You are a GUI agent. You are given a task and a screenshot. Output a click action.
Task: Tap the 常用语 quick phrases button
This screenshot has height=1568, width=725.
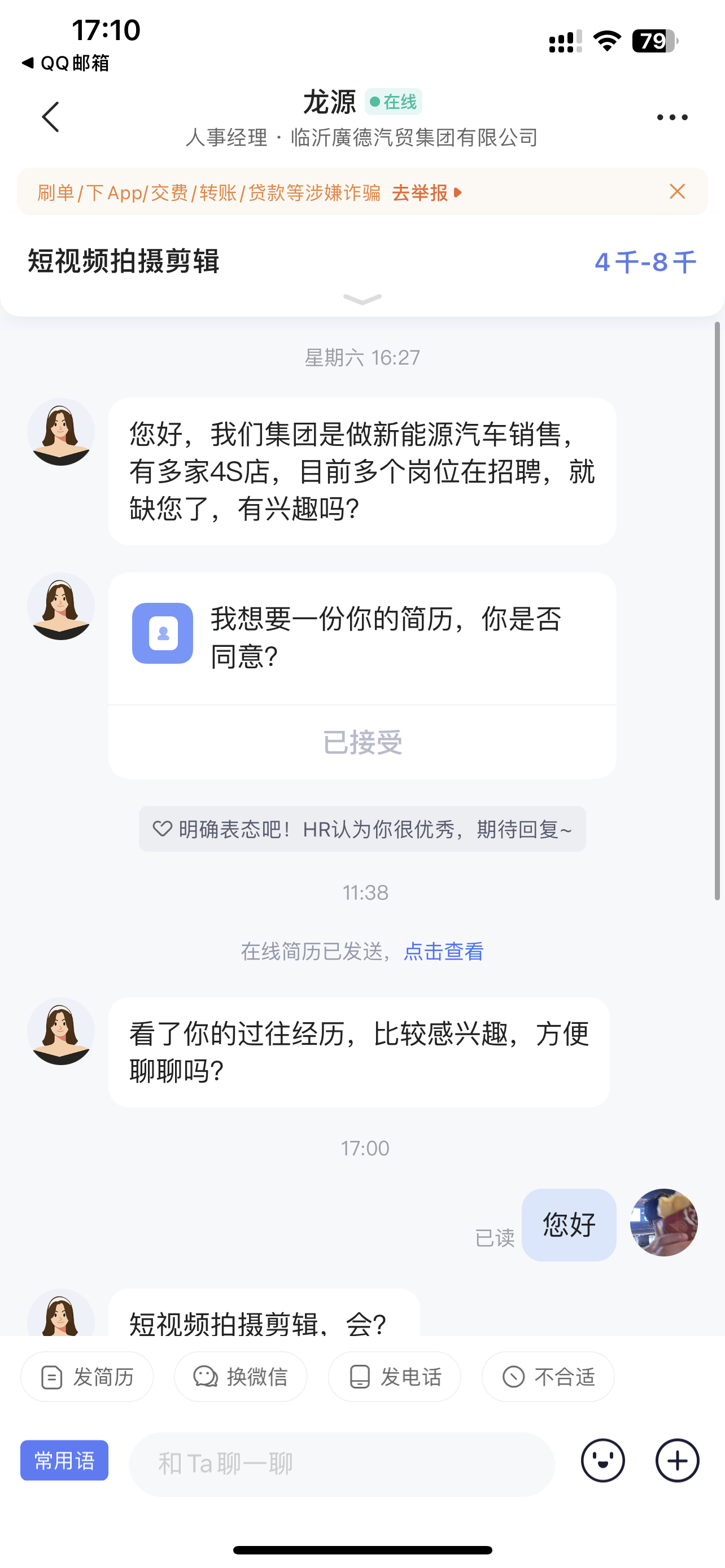64,1461
